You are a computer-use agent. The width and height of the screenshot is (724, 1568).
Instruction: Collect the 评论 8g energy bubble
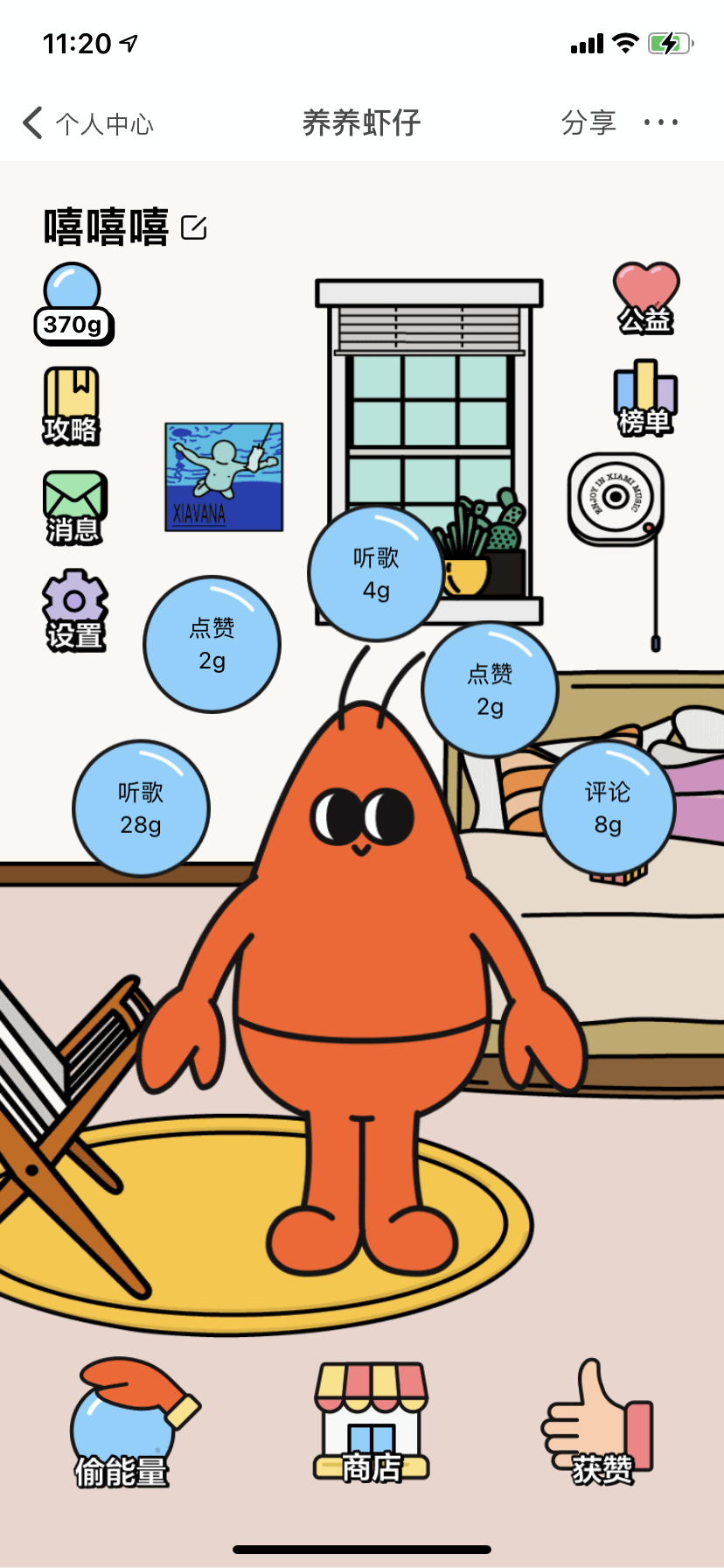pyautogui.click(x=608, y=808)
